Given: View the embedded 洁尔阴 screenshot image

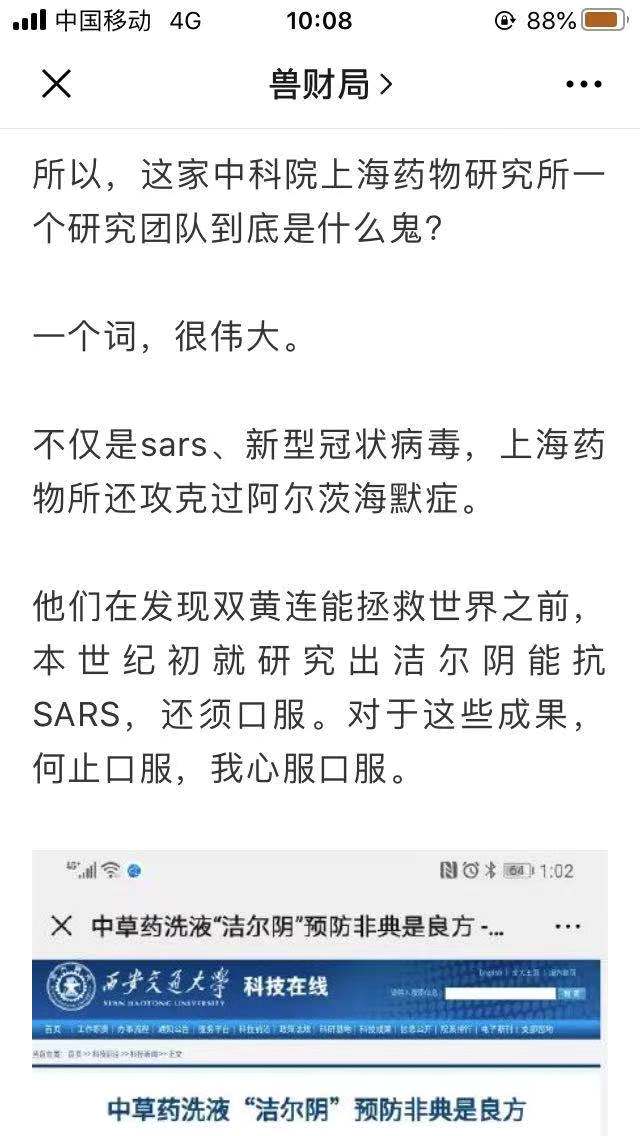Looking at the screenshot, I should click(x=320, y=993).
